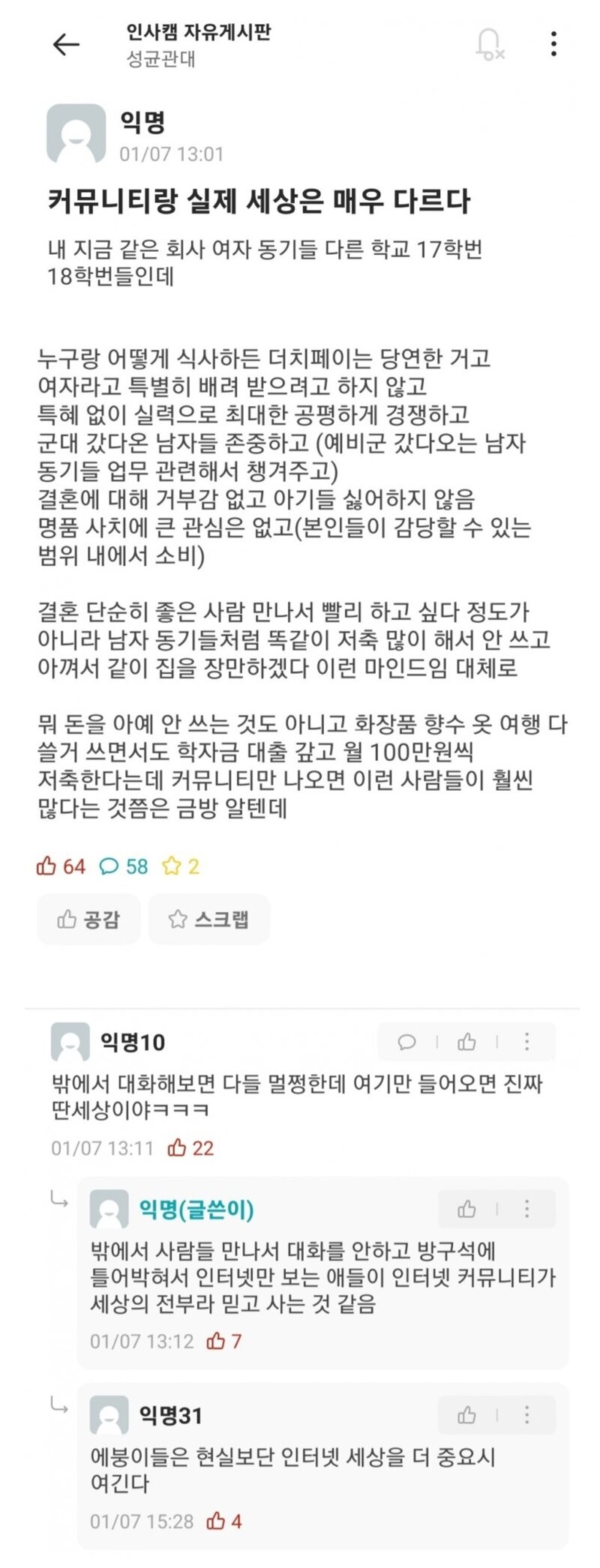Screen dimensions: 600x1568
Task: Tap the 공감 button on the post
Action: [88, 919]
